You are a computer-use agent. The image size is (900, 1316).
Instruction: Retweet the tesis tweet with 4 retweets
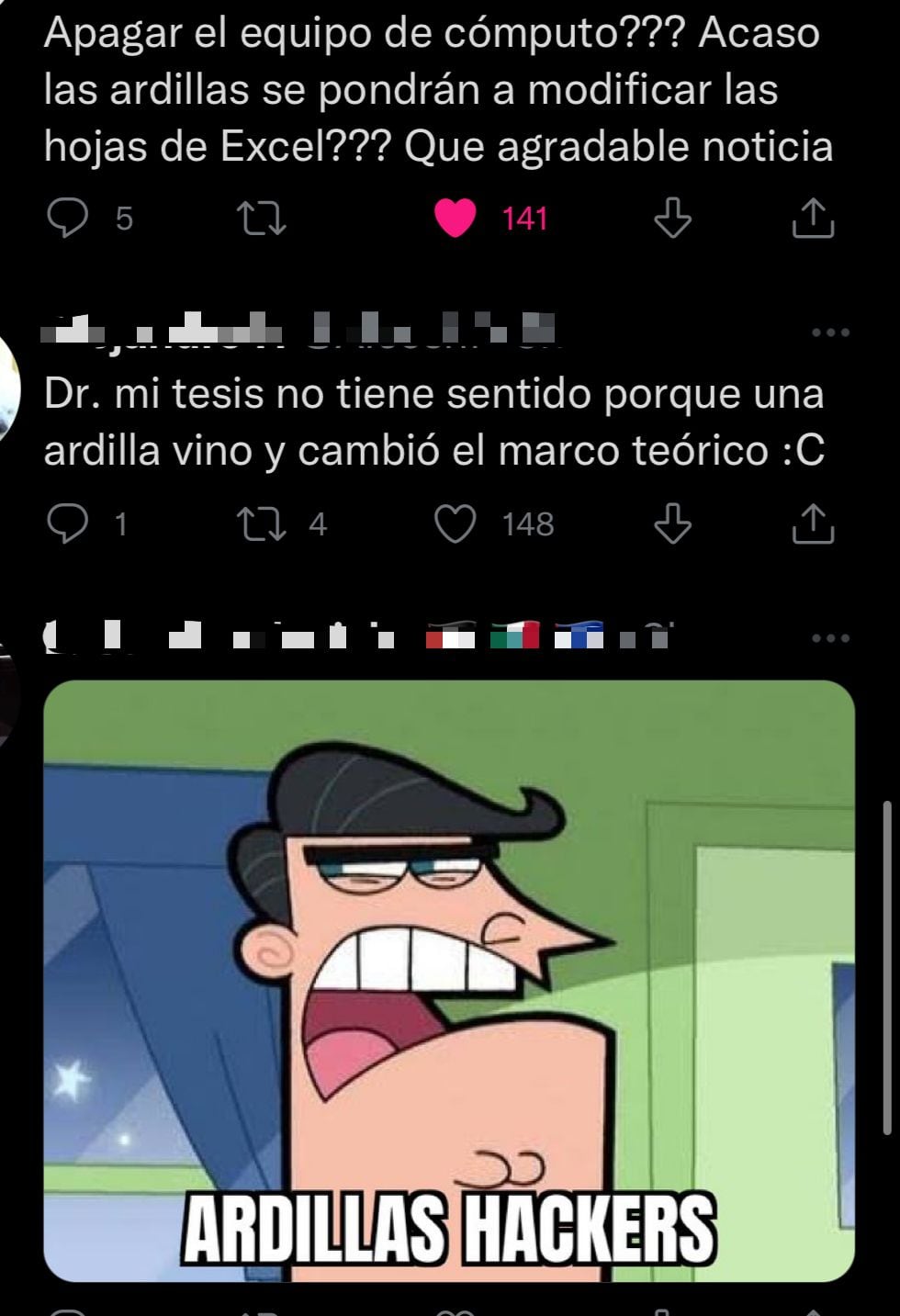(261, 524)
